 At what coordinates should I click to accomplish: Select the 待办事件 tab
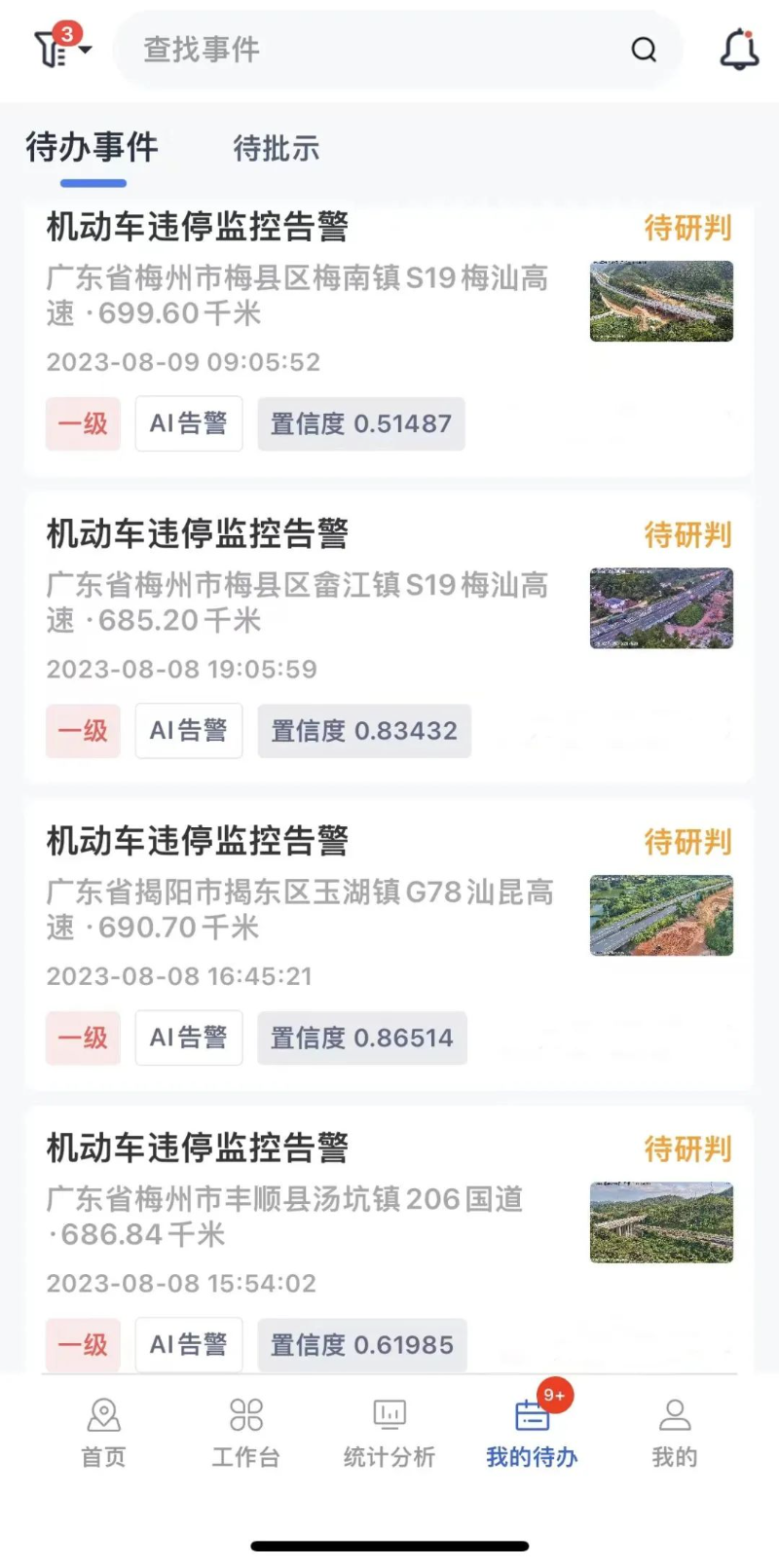(93, 149)
